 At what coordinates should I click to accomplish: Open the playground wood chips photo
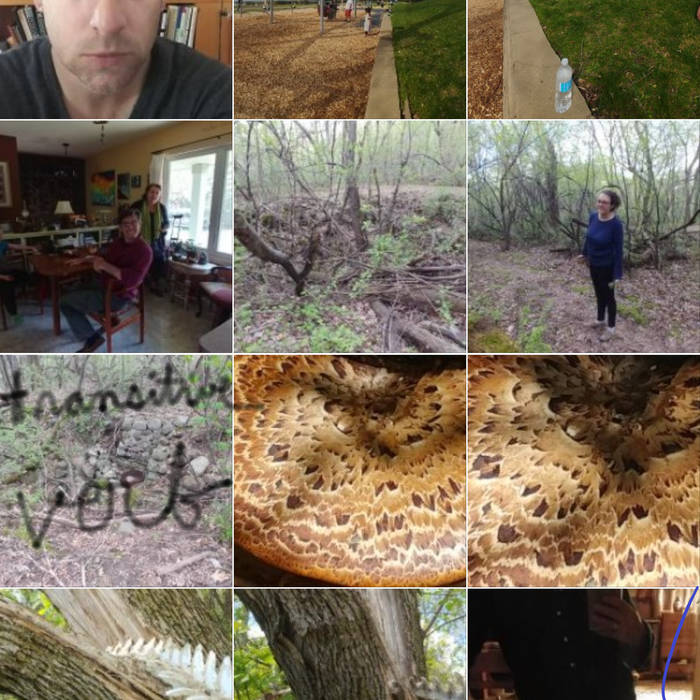pyautogui.click(x=349, y=58)
